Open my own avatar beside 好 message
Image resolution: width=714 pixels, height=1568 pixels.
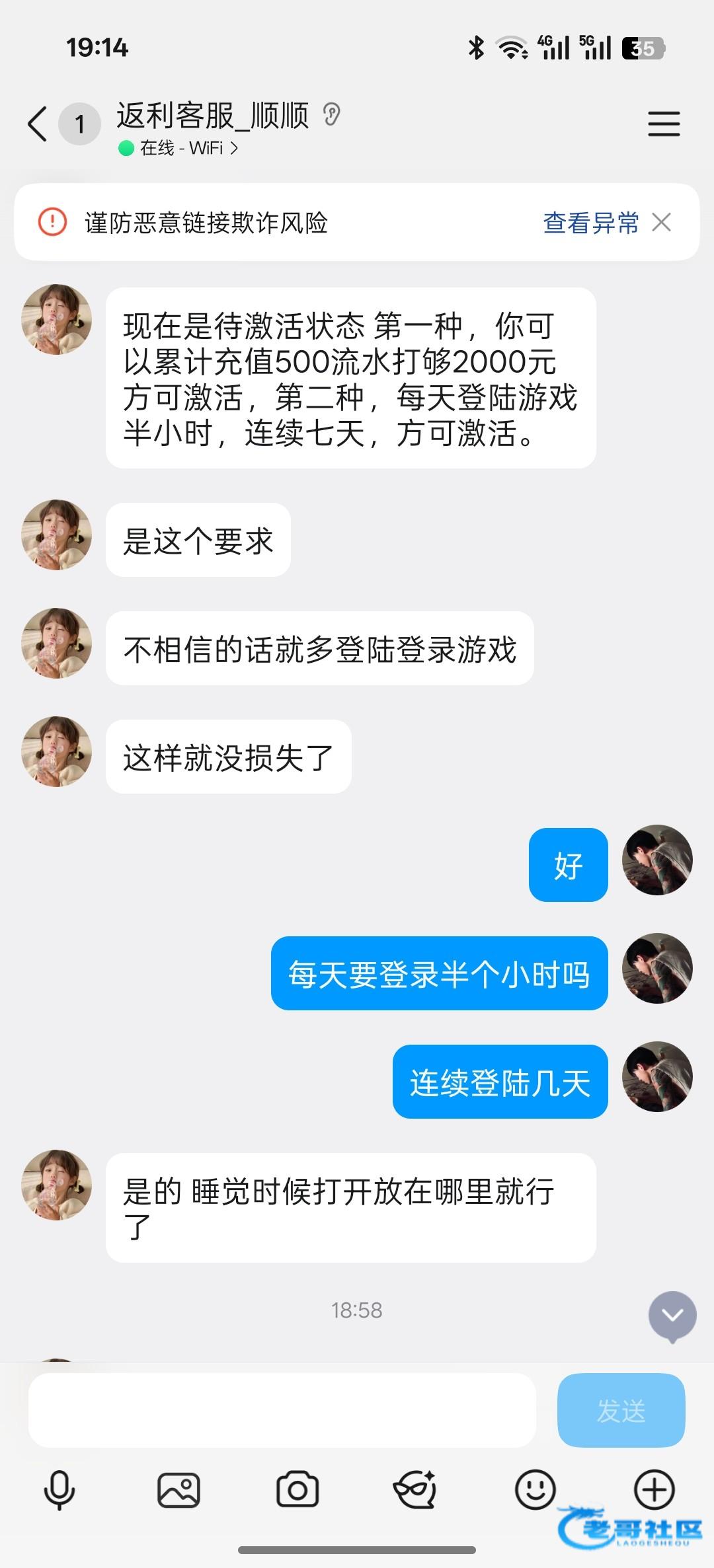coord(656,860)
